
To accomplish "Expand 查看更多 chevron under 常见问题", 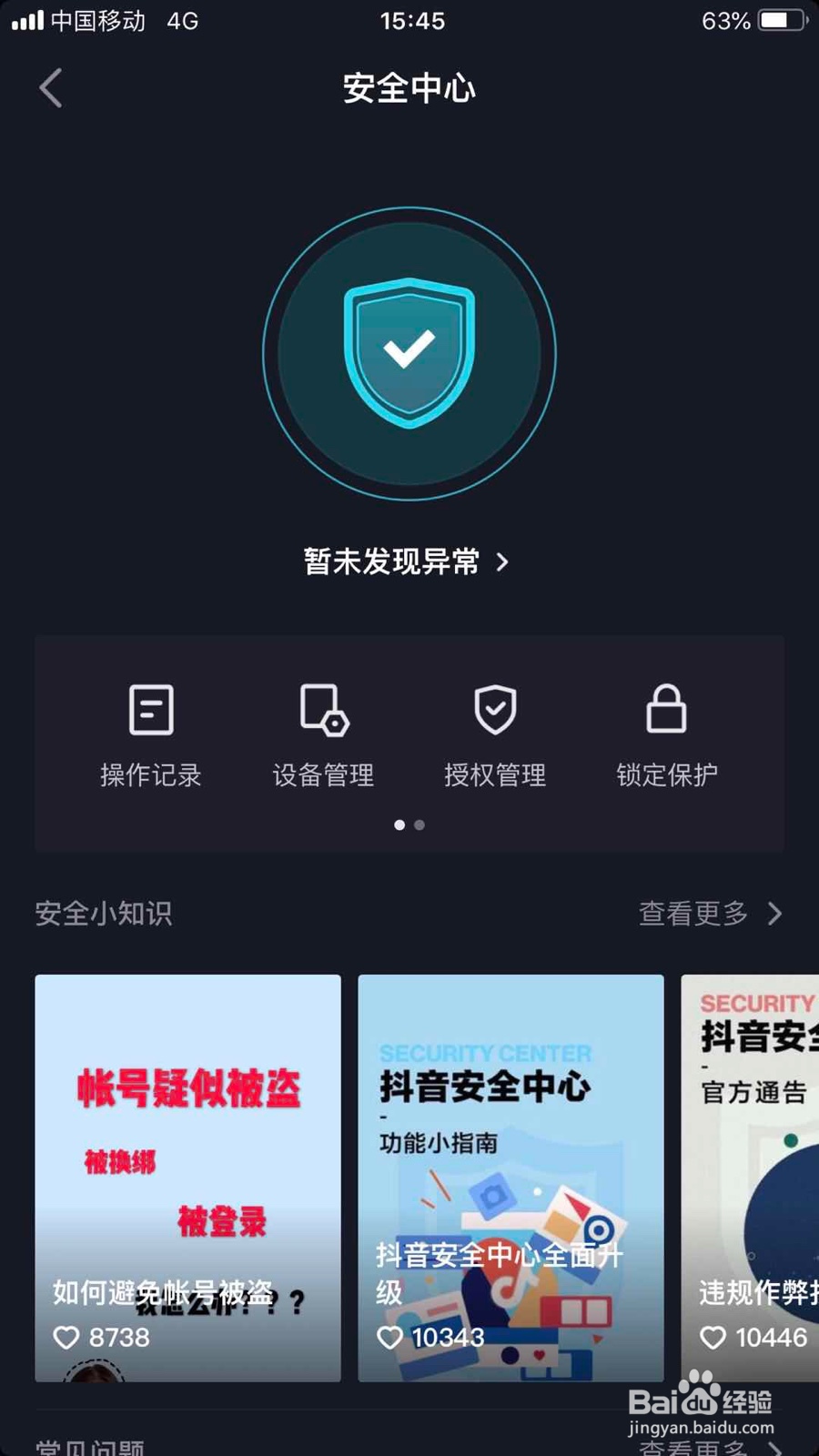I will tap(775, 1447).
